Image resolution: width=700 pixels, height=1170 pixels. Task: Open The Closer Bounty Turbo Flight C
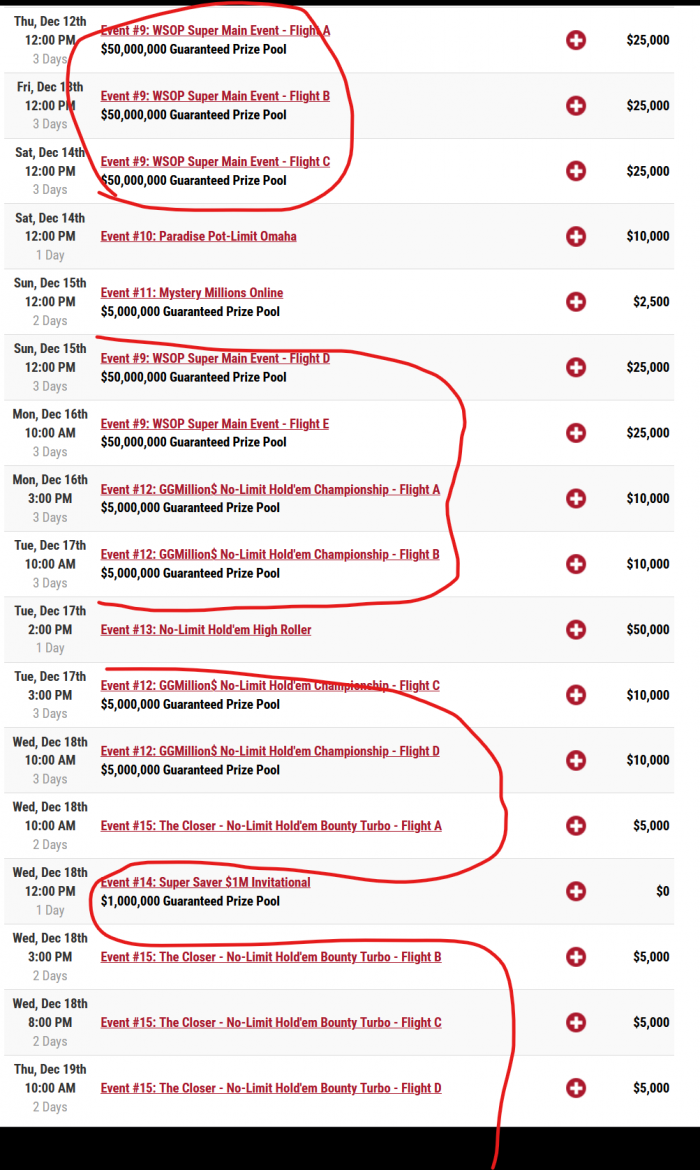tap(271, 1022)
